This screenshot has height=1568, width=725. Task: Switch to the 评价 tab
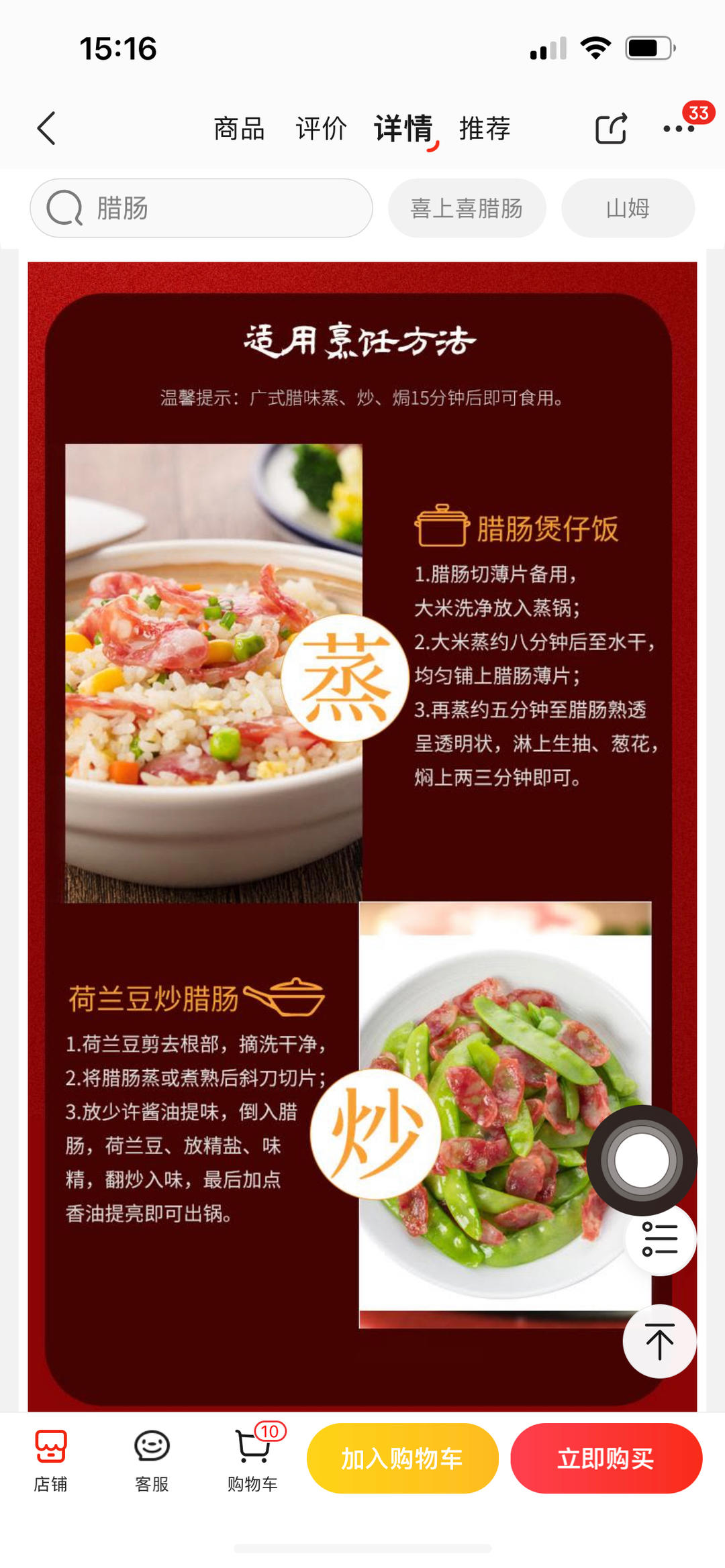click(321, 129)
